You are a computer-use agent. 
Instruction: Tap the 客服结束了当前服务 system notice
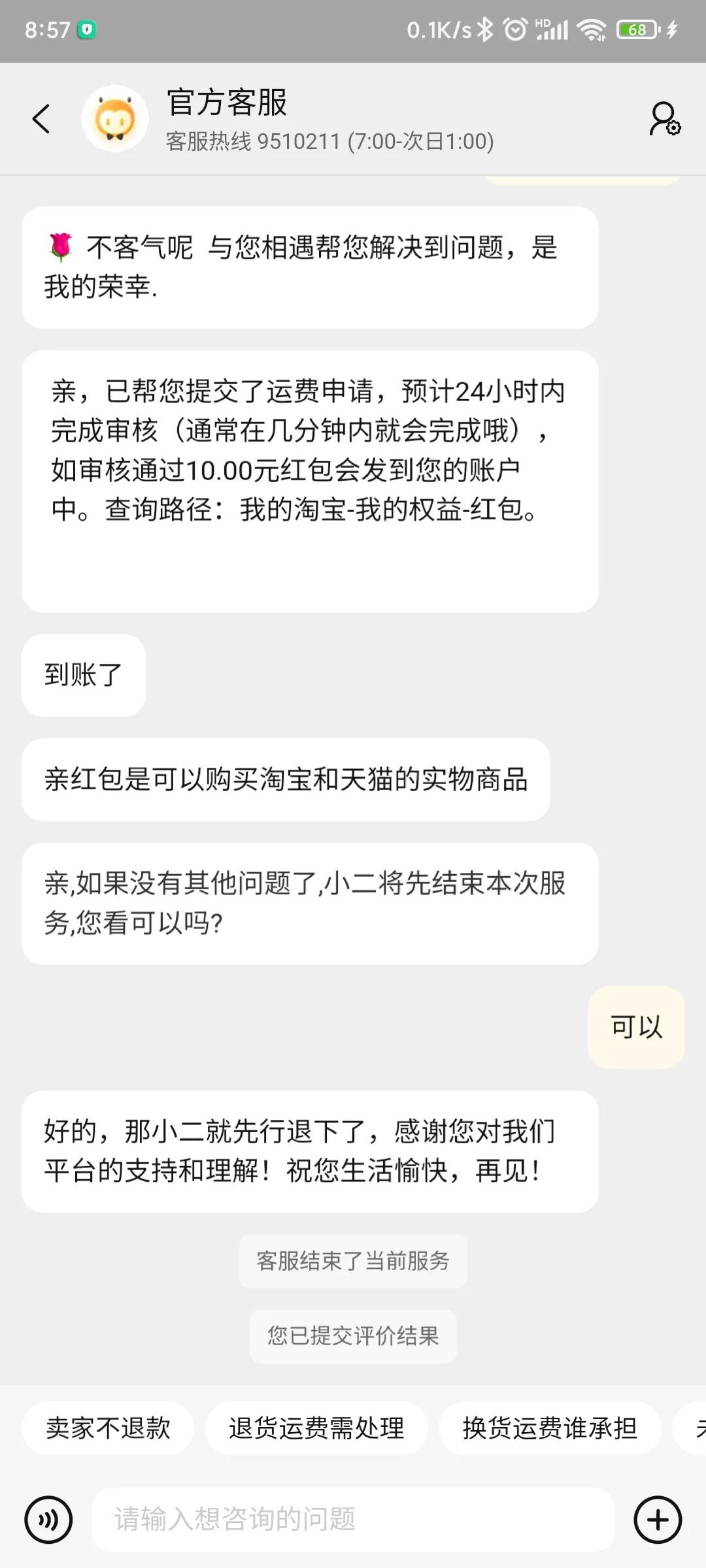click(353, 1261)
